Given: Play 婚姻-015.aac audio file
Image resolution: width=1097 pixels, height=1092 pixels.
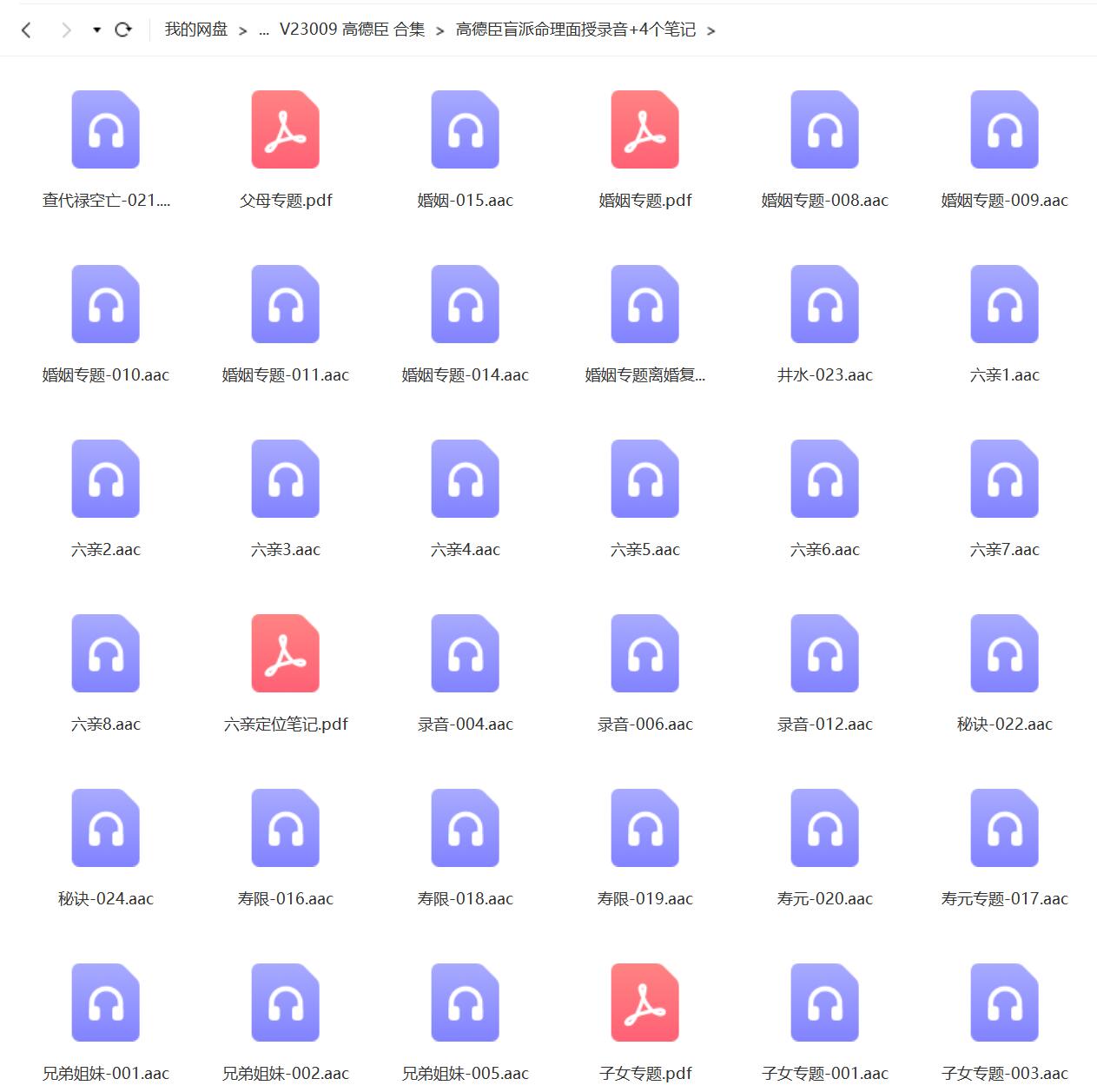Looking at the screenshot, I should coord(466,130).
